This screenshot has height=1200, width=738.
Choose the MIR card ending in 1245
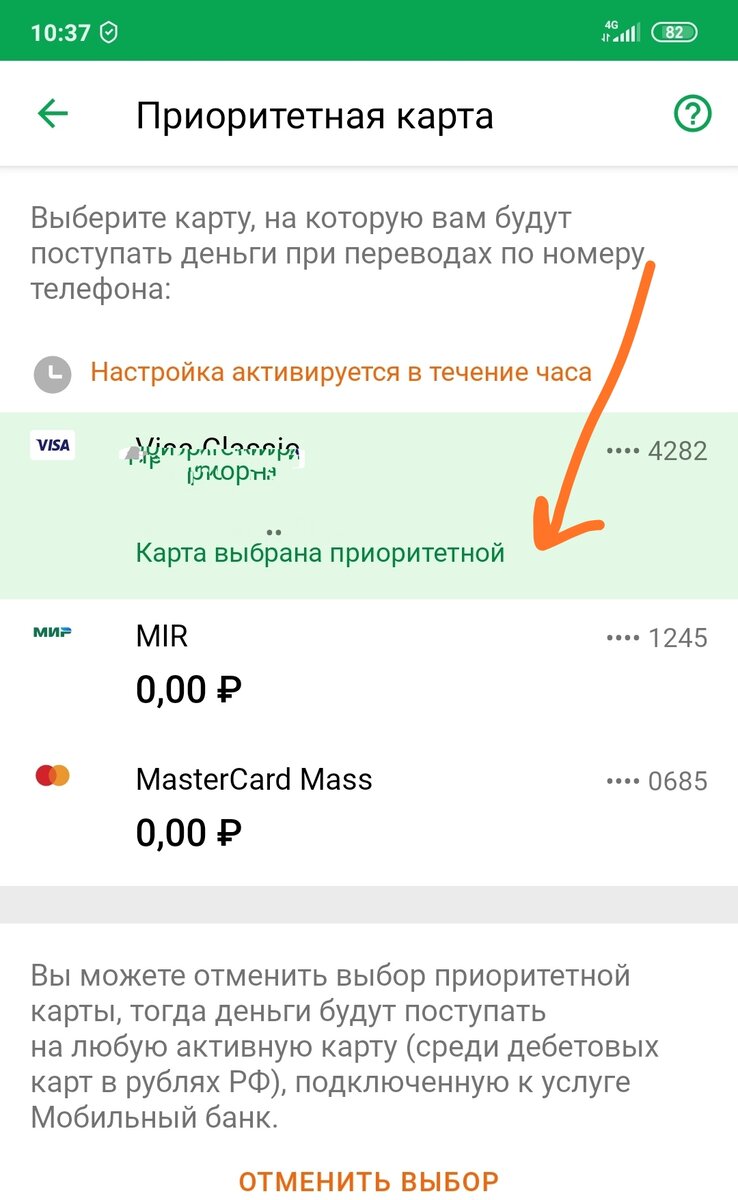click(x=369, y=669)
